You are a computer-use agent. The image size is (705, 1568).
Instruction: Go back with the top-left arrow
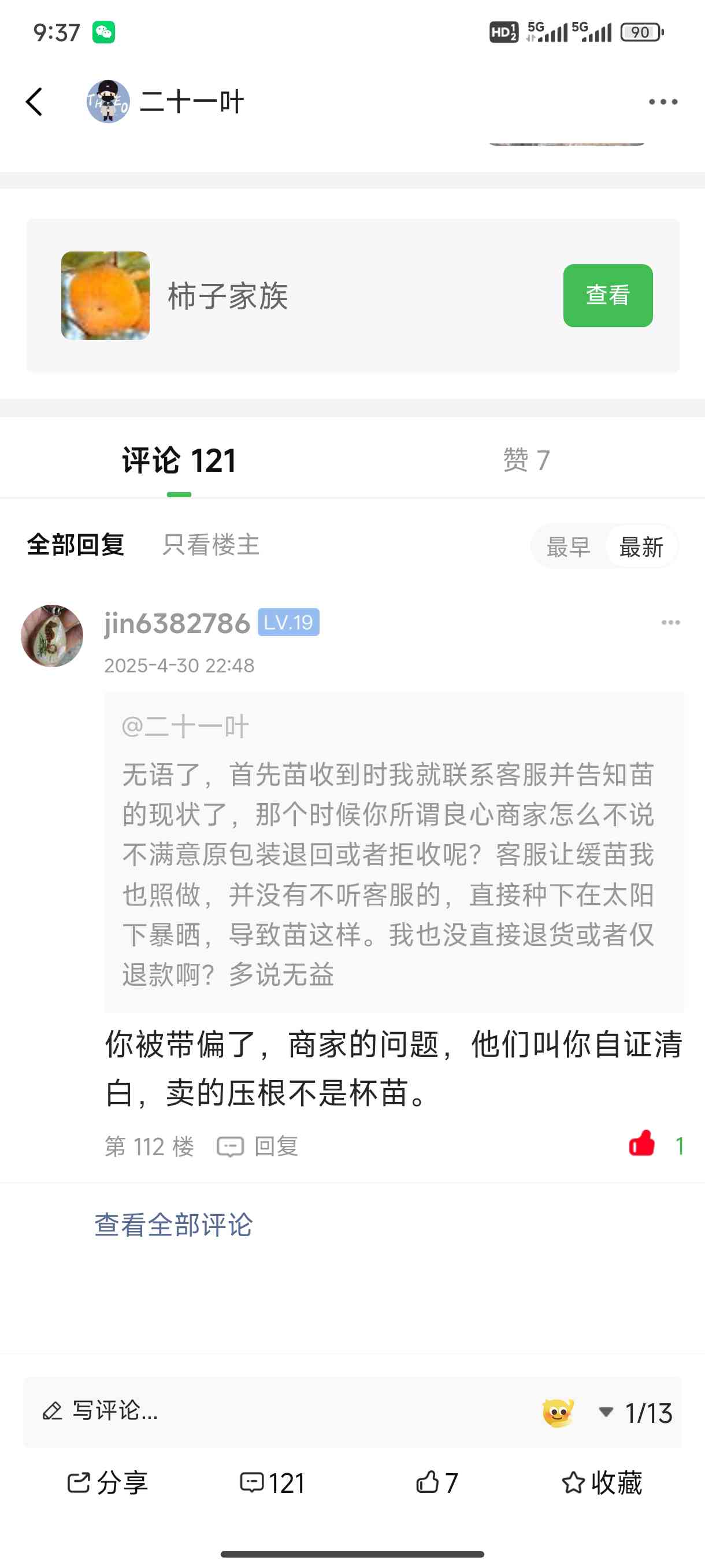[34, 102]
